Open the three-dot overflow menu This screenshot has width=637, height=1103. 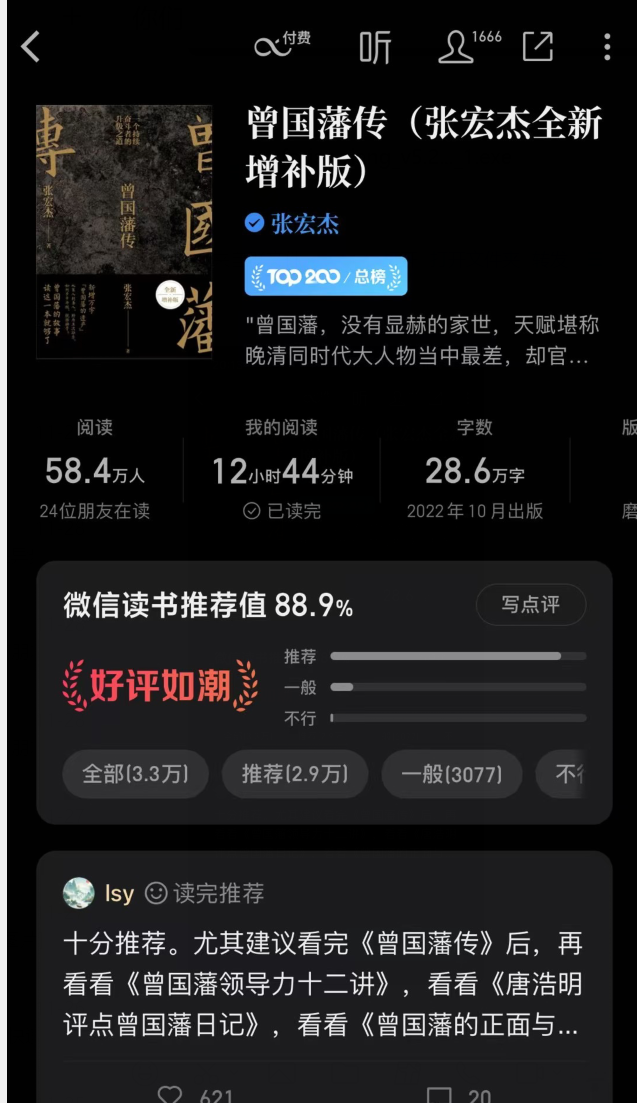(607, 47)
